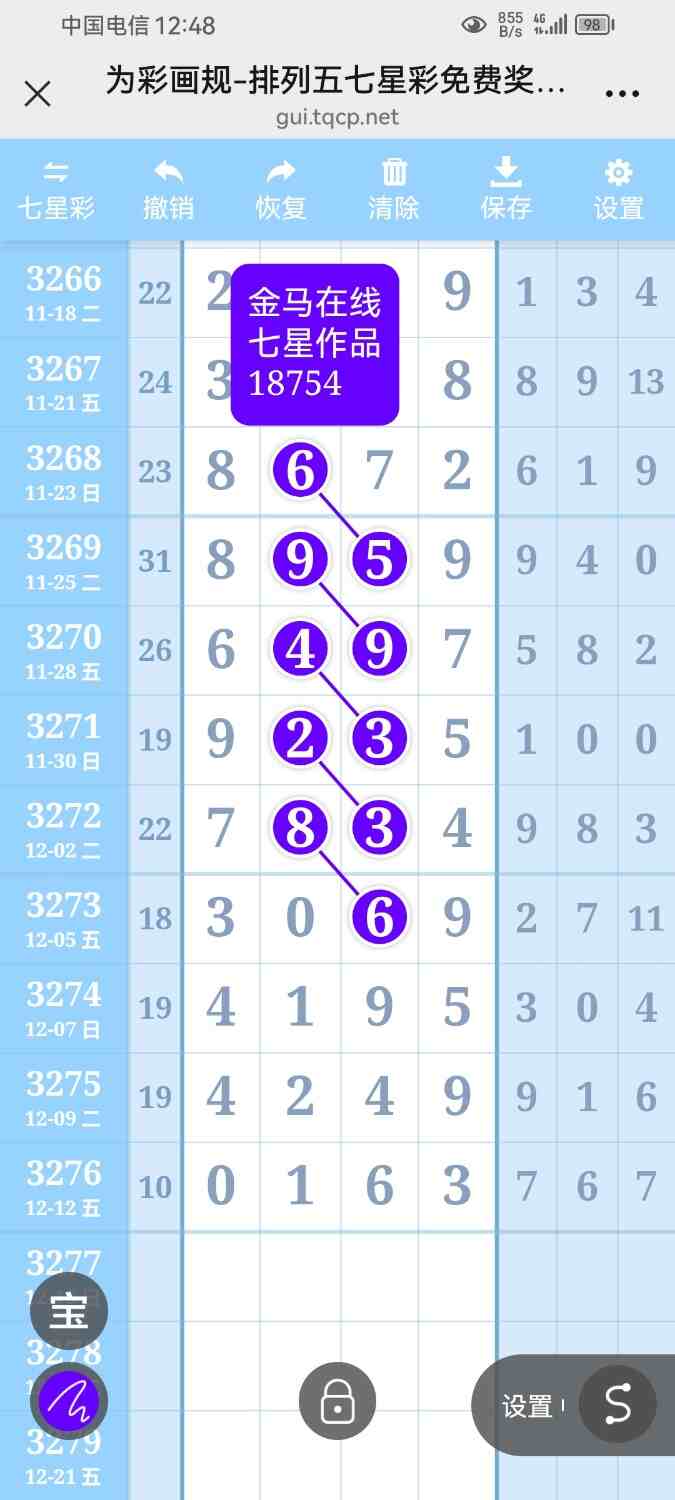Open the three-dot overflow menu

622,94
